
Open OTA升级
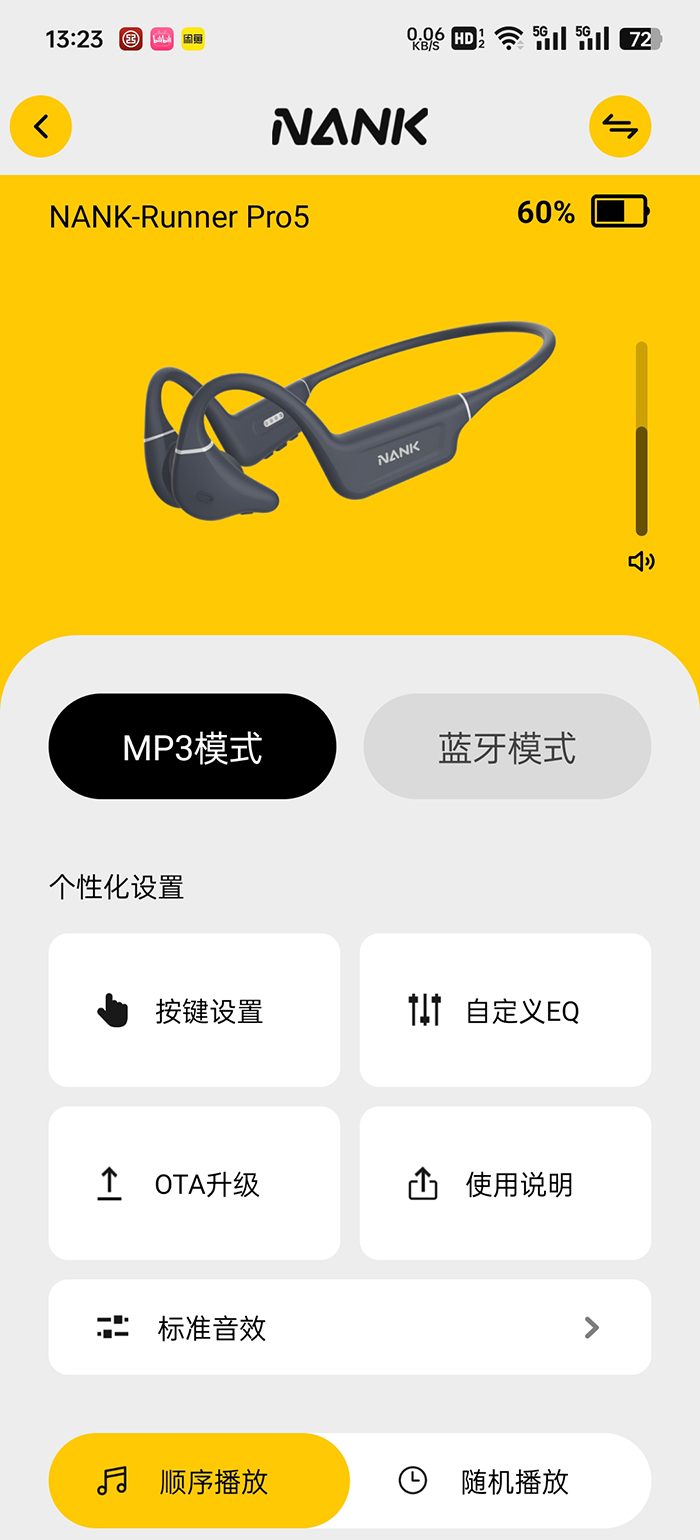pyautogui.click(x=194, y=1183)
